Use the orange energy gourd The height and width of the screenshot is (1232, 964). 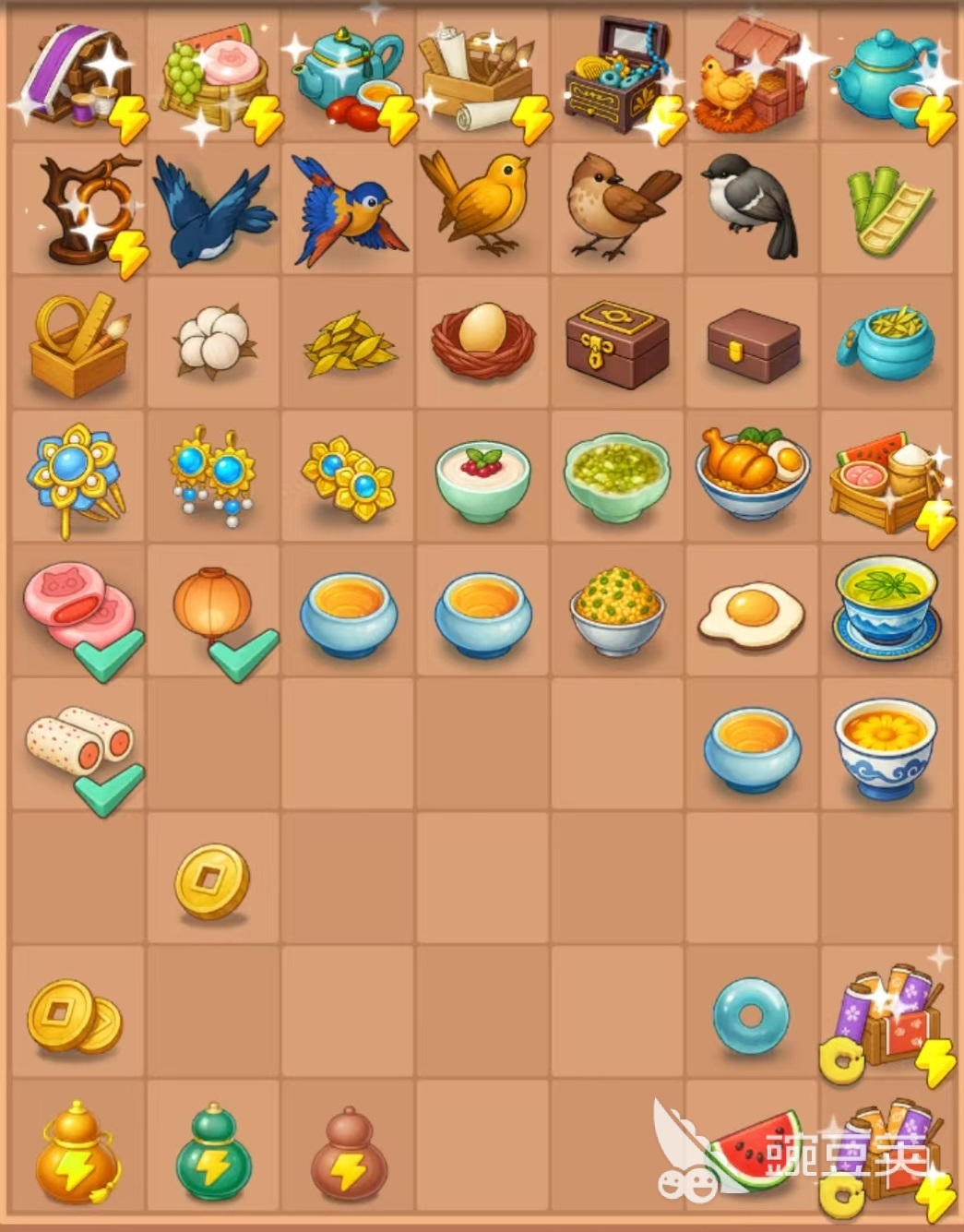(76, 1152)
